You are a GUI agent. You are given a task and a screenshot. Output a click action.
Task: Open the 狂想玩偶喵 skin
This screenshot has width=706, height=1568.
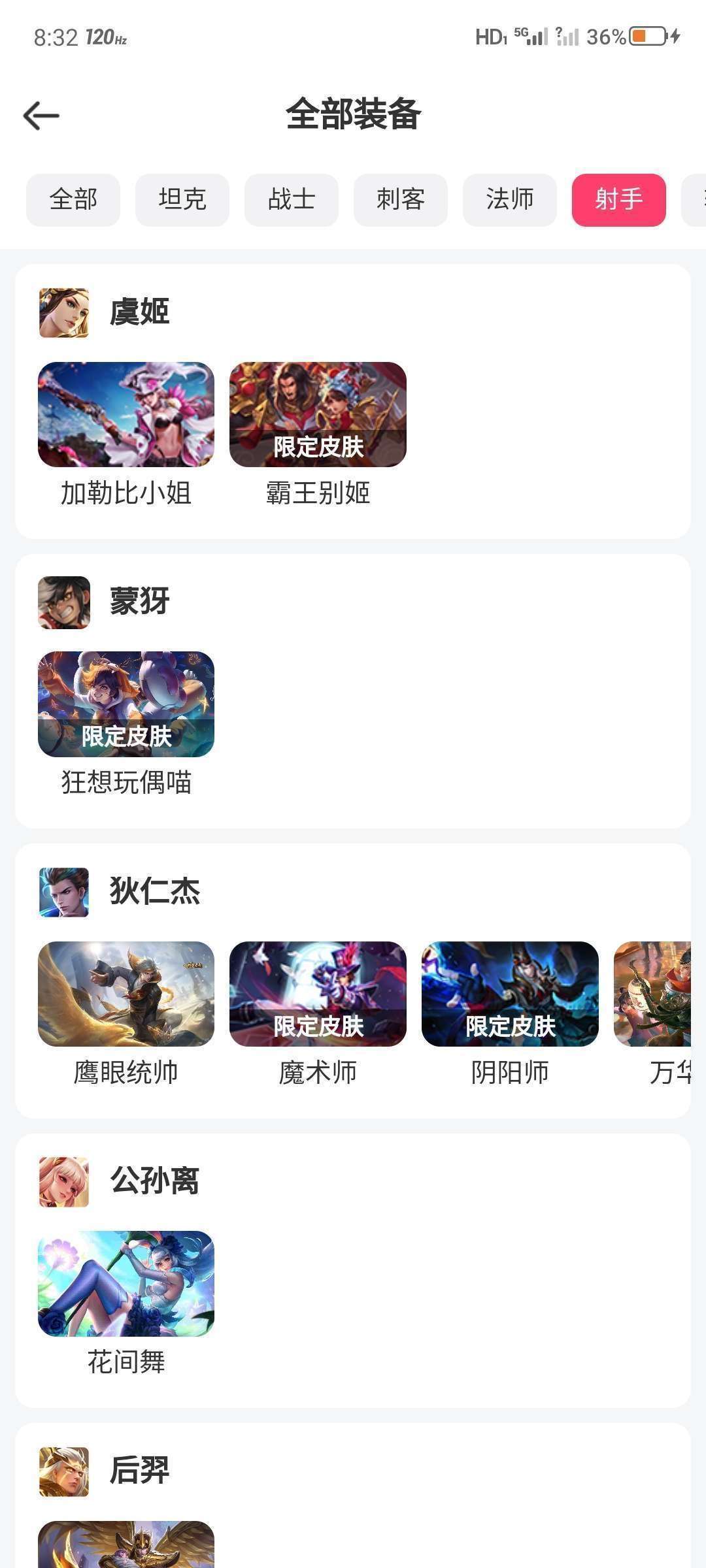click(126, 704)
